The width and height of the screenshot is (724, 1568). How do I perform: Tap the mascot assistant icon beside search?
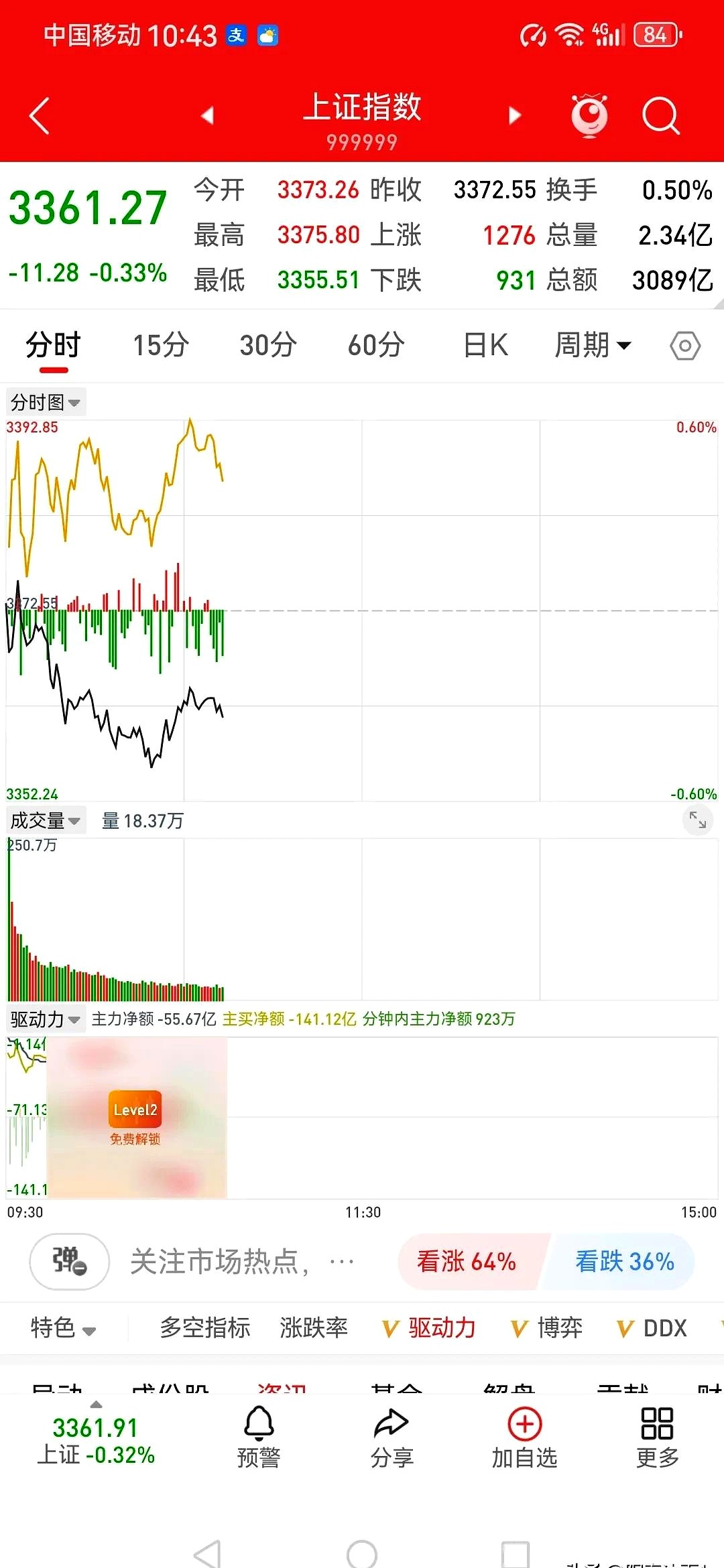[x=589, y=115]
